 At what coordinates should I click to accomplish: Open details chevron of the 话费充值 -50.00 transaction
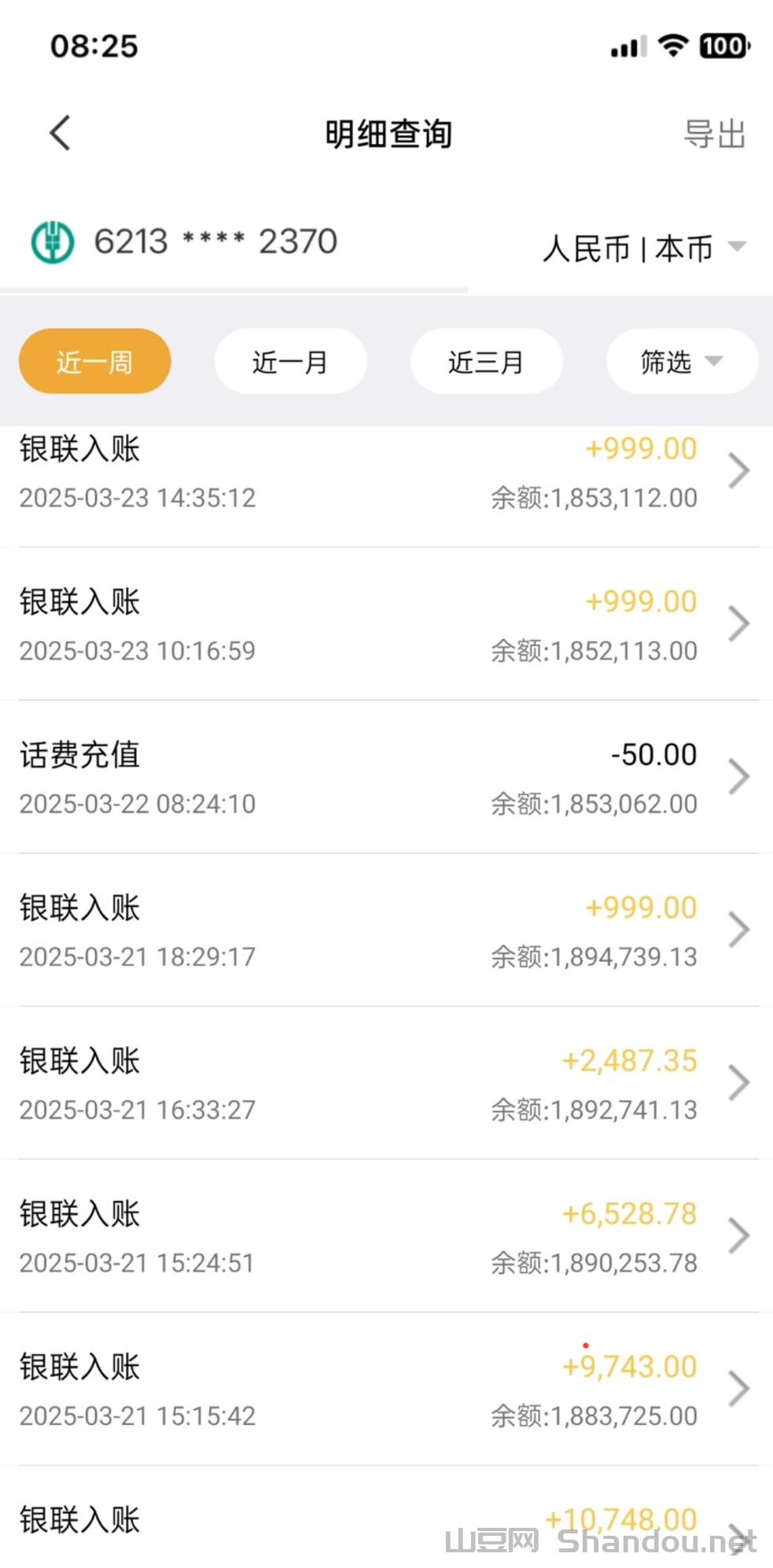[738, 776]
